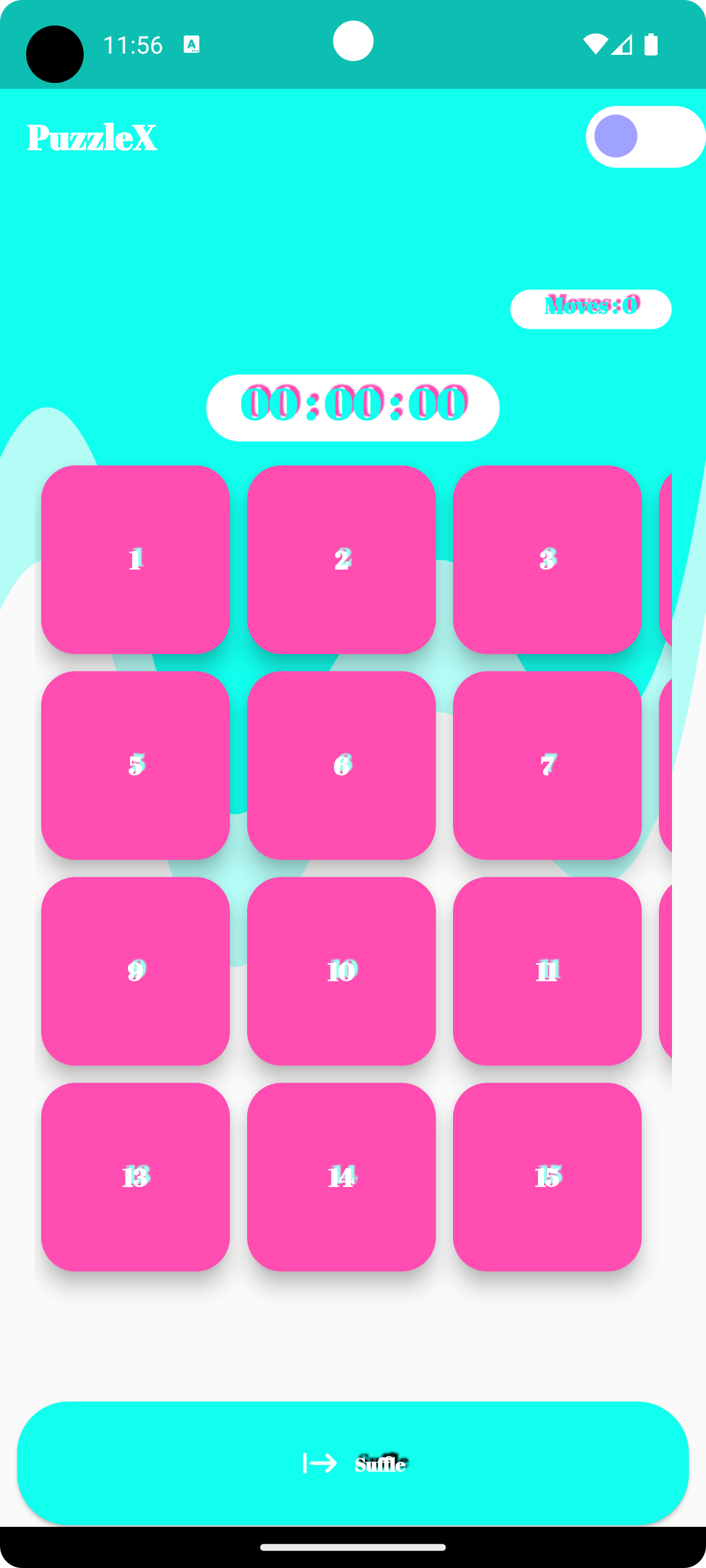The image size is (706, 1568).
Task: Tap puzzle tile number 3
Action: click(547, 559)
